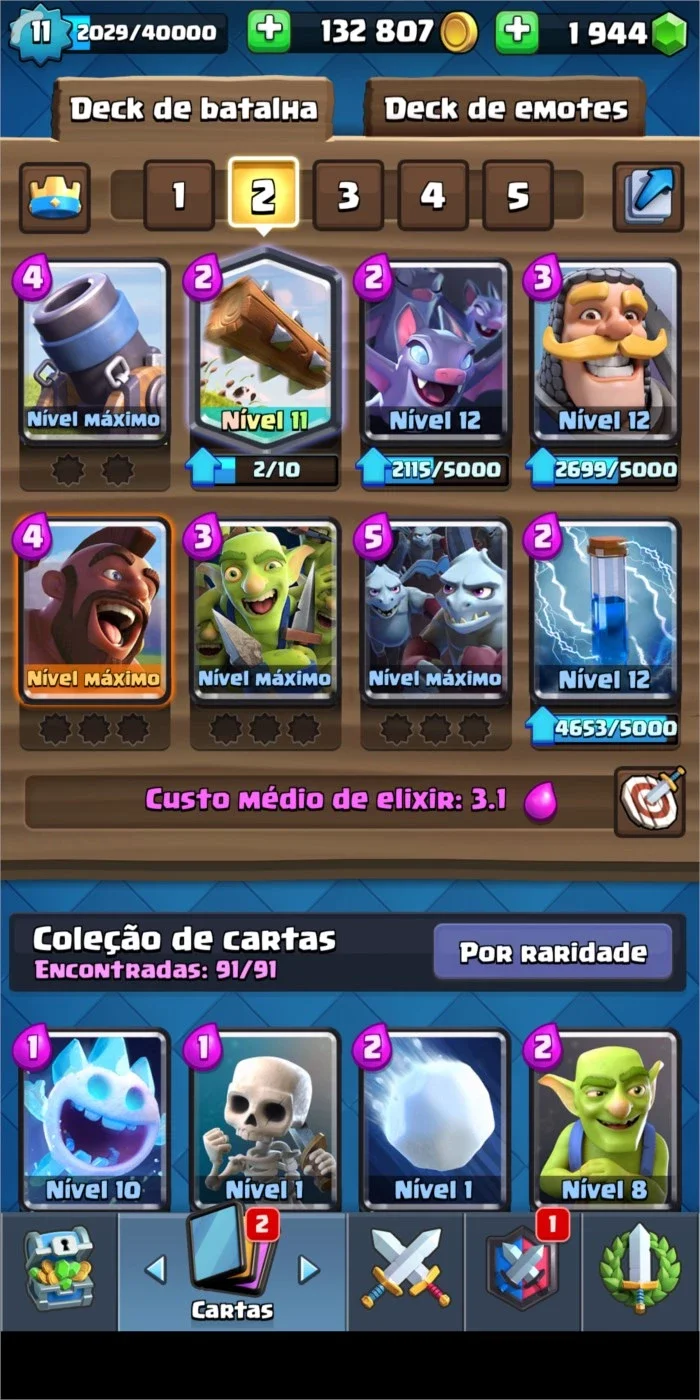The image size is (700, 1400).
Task: Go to the battle crossed swords tab
Action: pos(406,1269)
